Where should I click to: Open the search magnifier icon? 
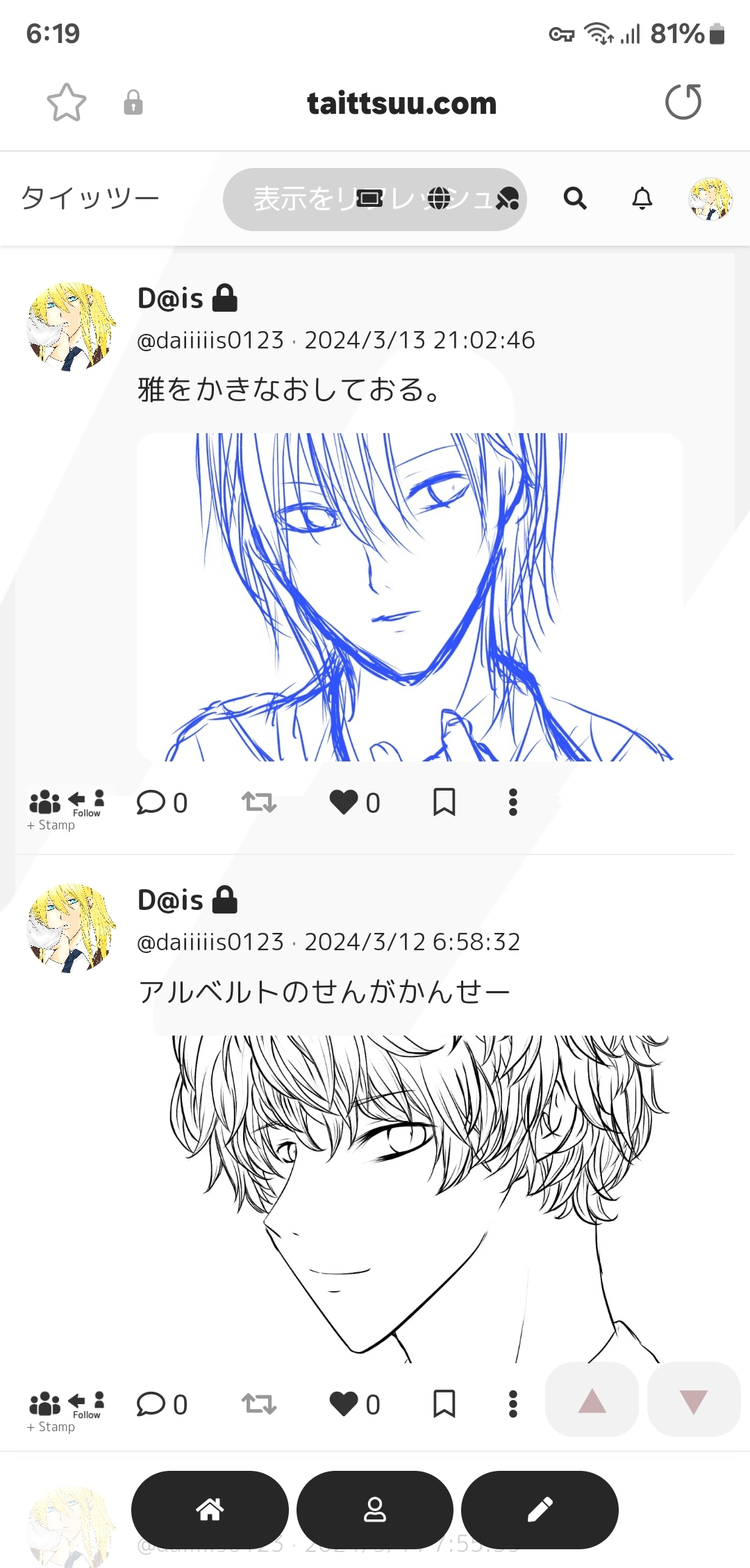(575, 199)
